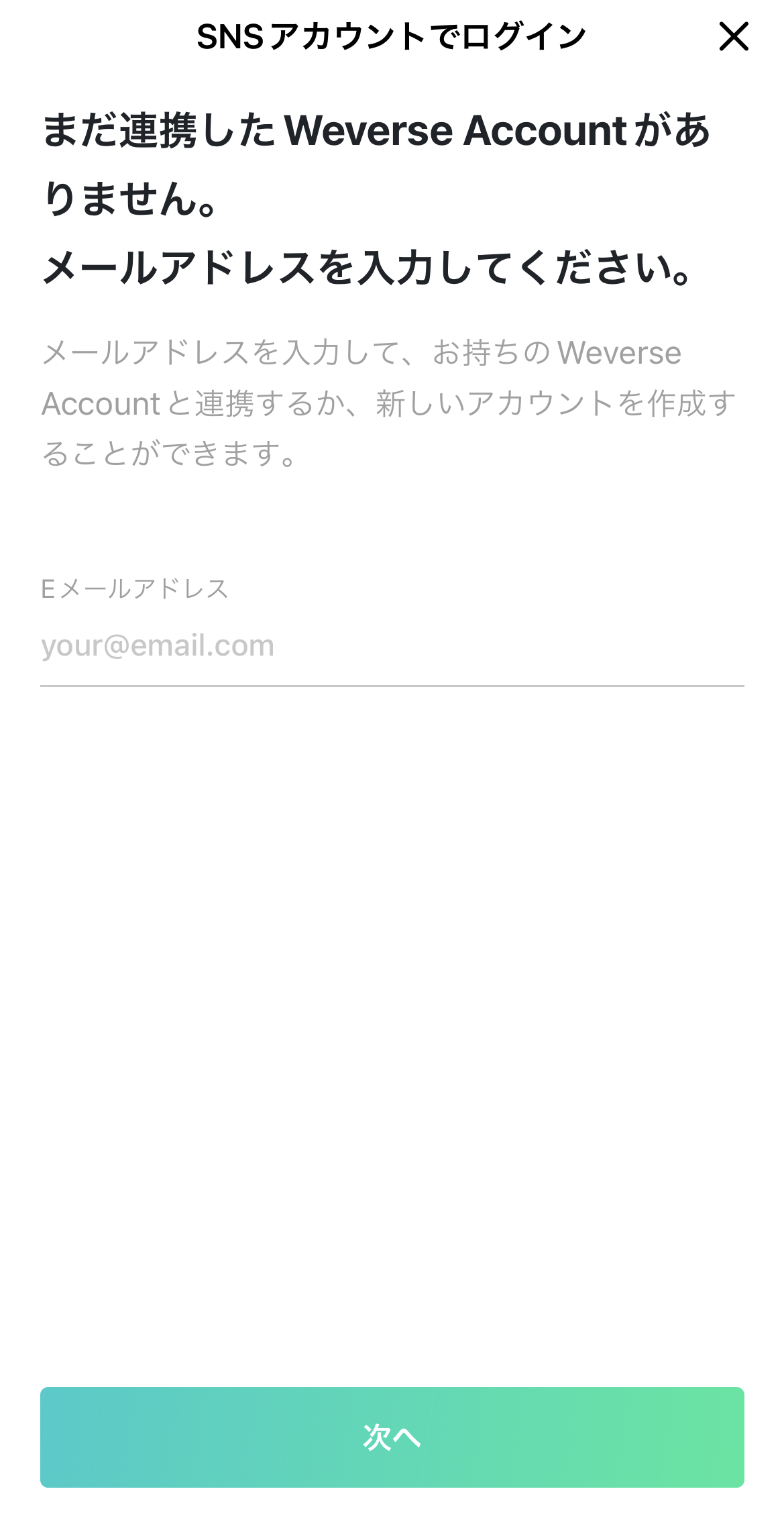The width and height of the screenshot is (784, 1532).
Task: Tap the 次へ button to continue
Action: tap(392, 1437)
